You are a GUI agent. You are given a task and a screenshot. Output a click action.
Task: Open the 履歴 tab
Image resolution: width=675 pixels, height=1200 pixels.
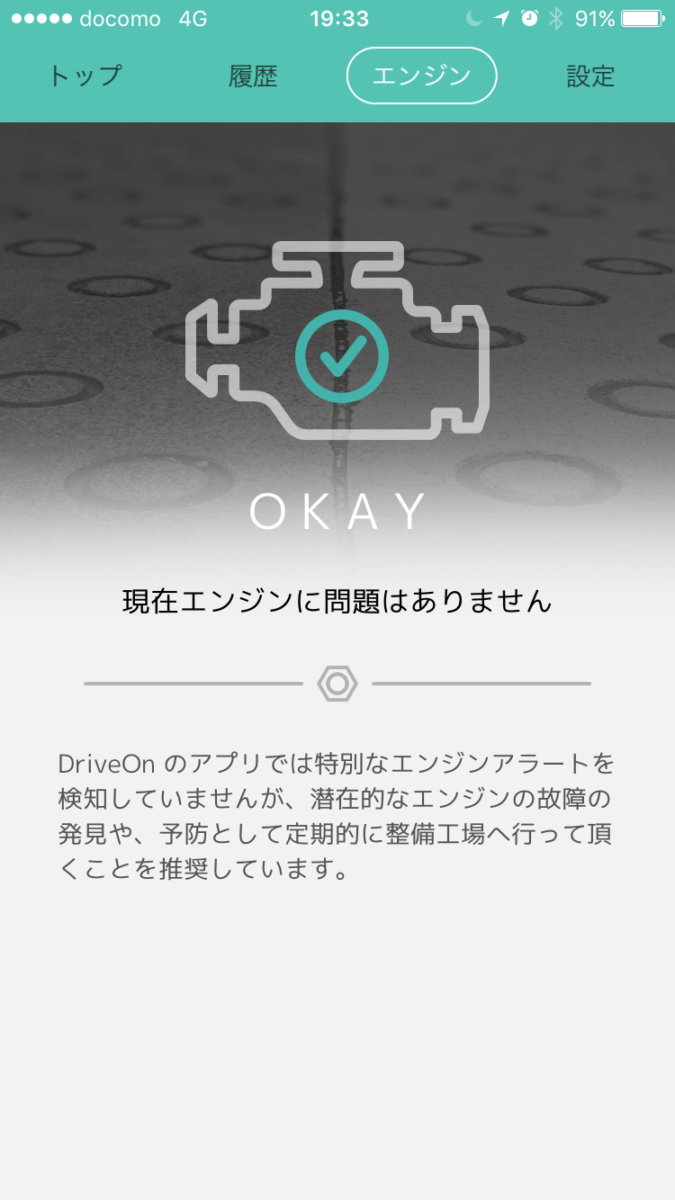click(252, 76)
